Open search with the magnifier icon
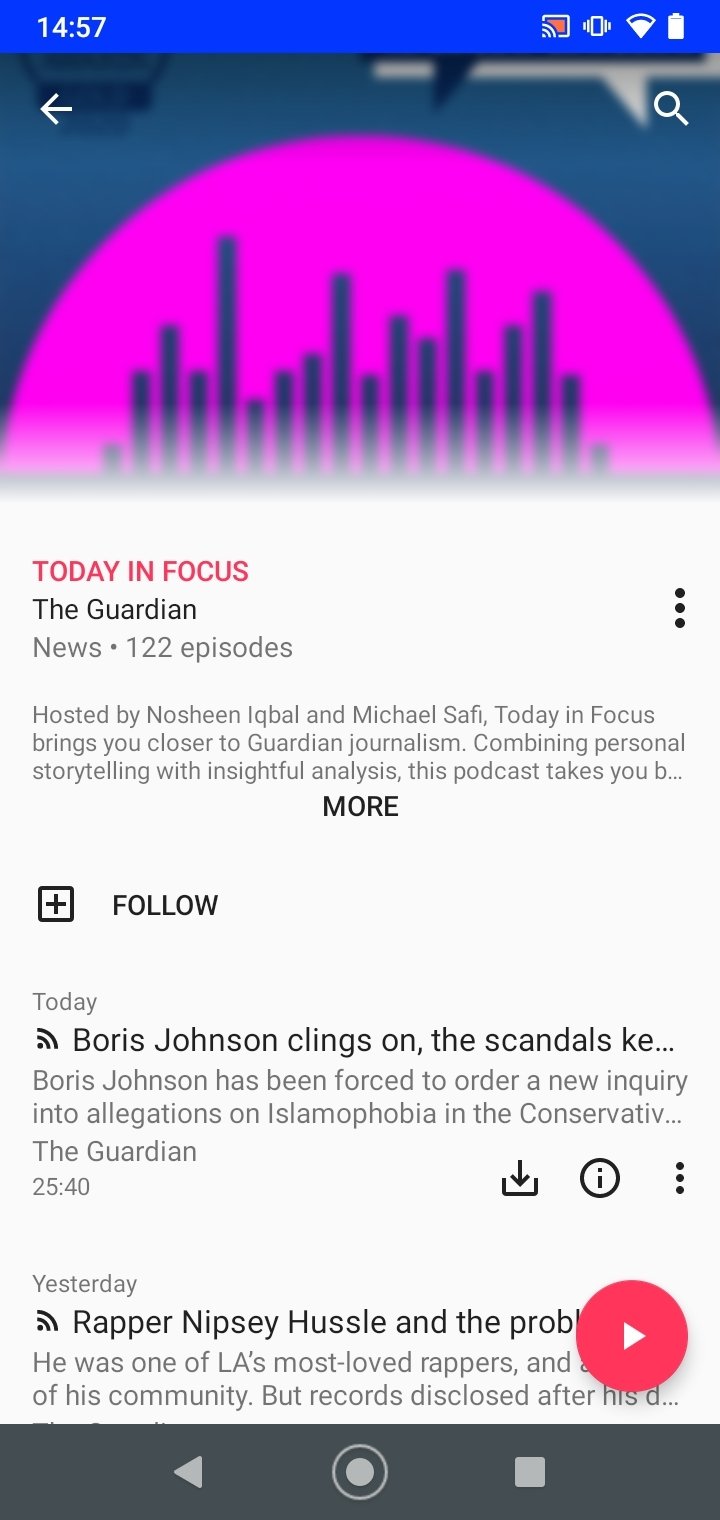Image resolution: width=720 pixels, height=1520 pixels. [671, 108]
